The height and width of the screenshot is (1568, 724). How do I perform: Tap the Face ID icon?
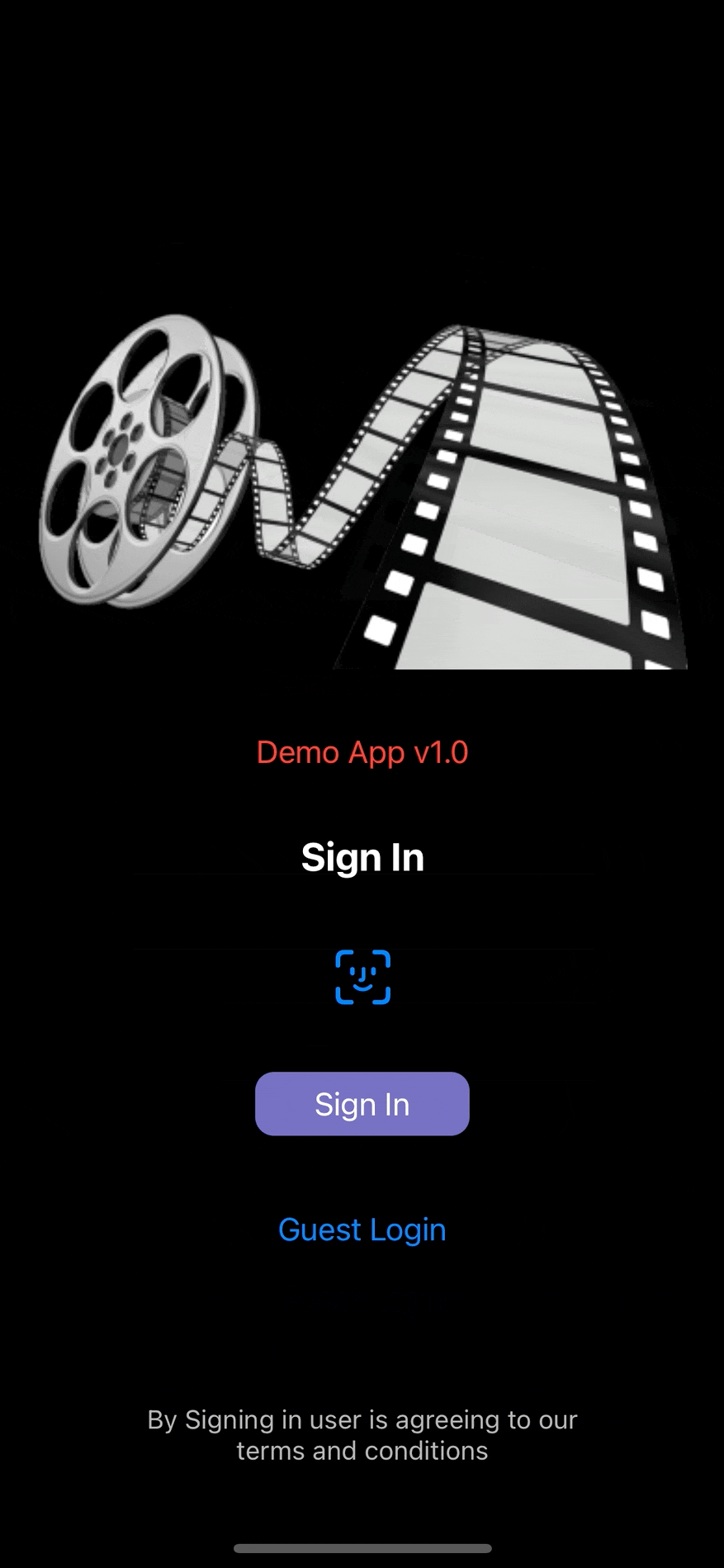point(362,977)
